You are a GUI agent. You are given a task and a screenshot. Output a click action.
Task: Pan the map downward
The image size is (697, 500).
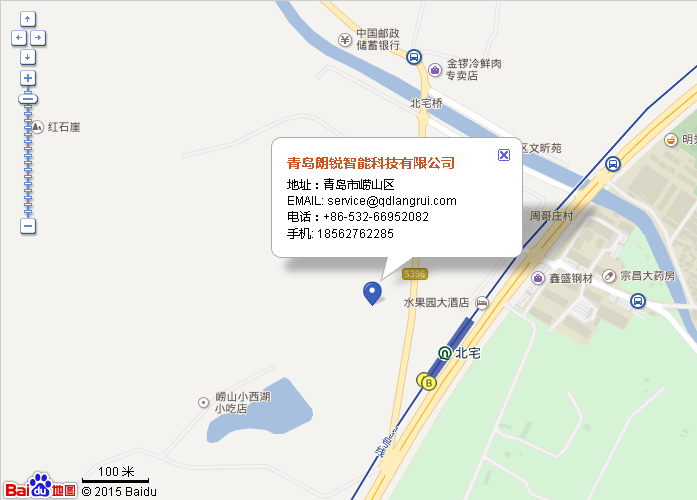point(28,56)
